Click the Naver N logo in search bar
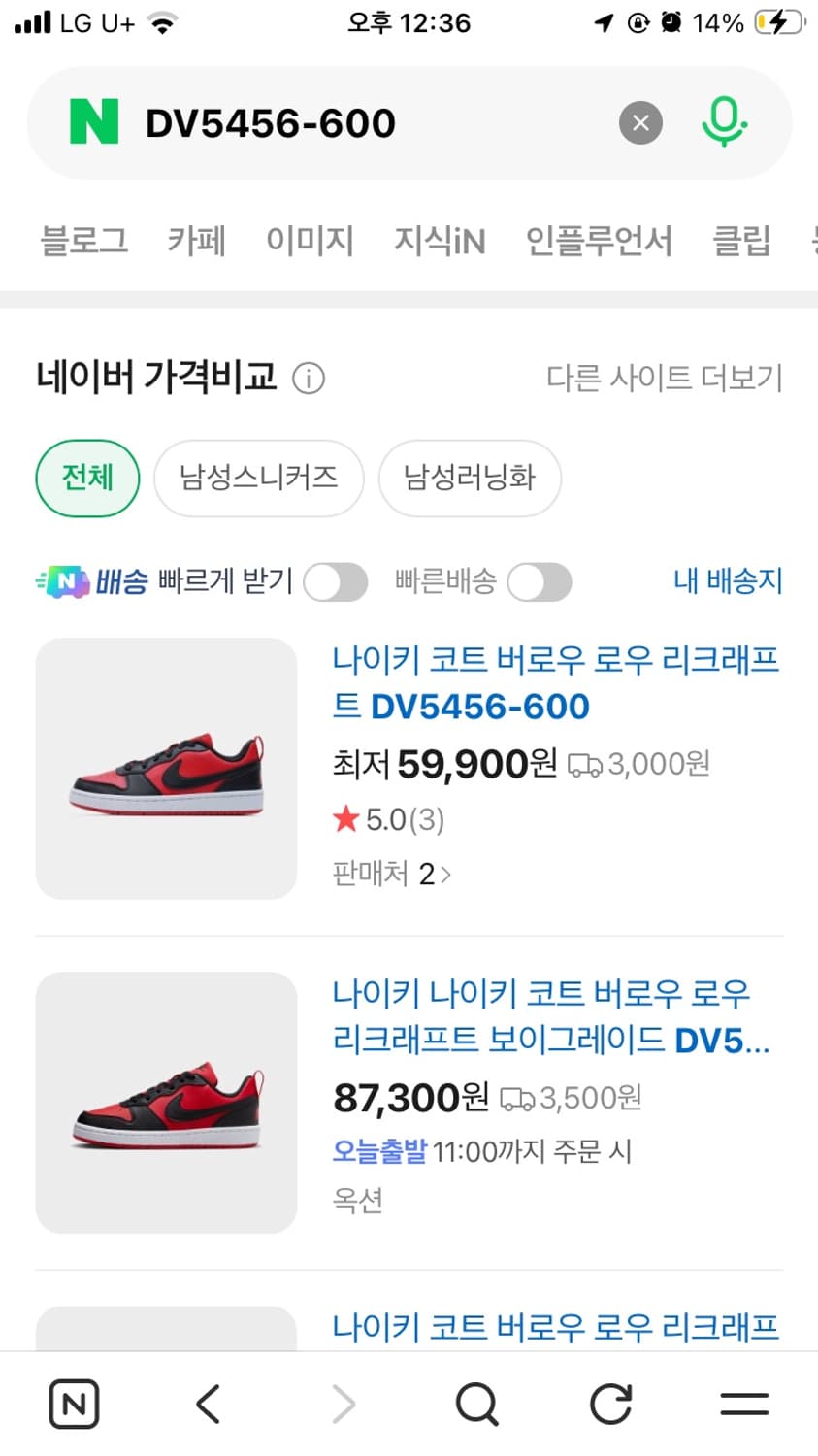Image resolution: width=818 pixels, height=1456 pixels. click(94, 122)
